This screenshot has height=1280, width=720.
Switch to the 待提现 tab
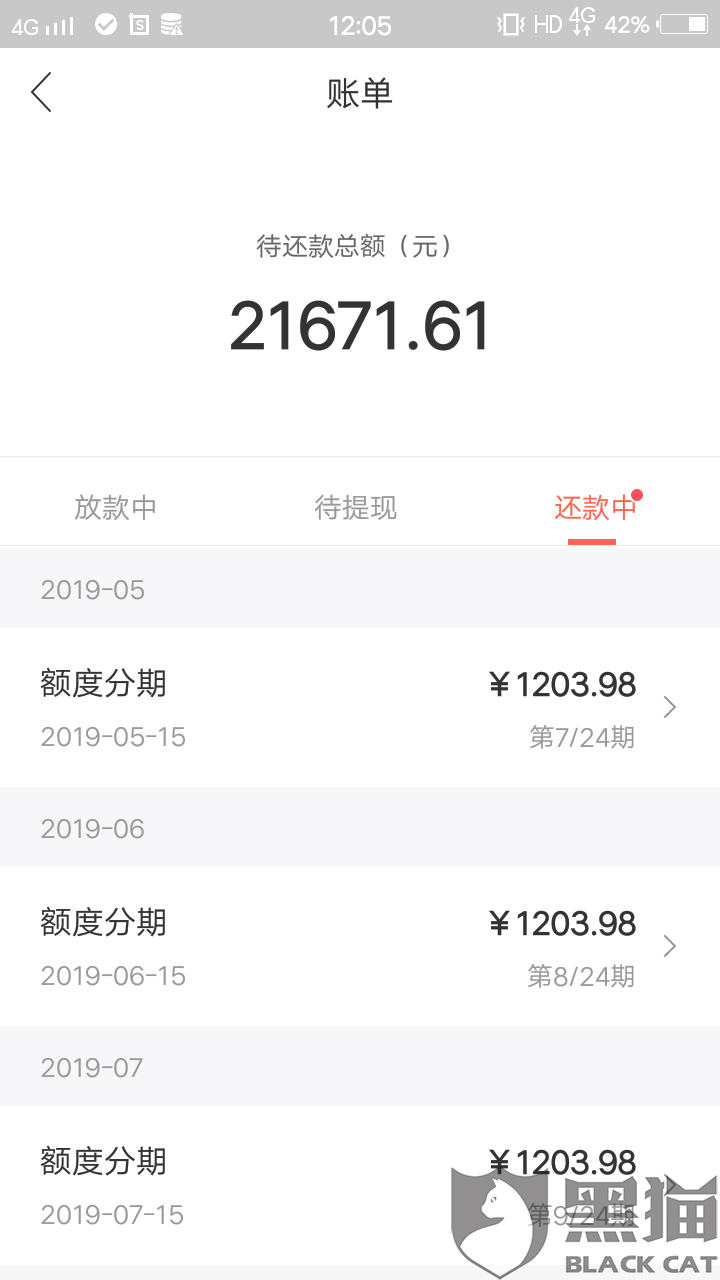(x=356, y=508)
